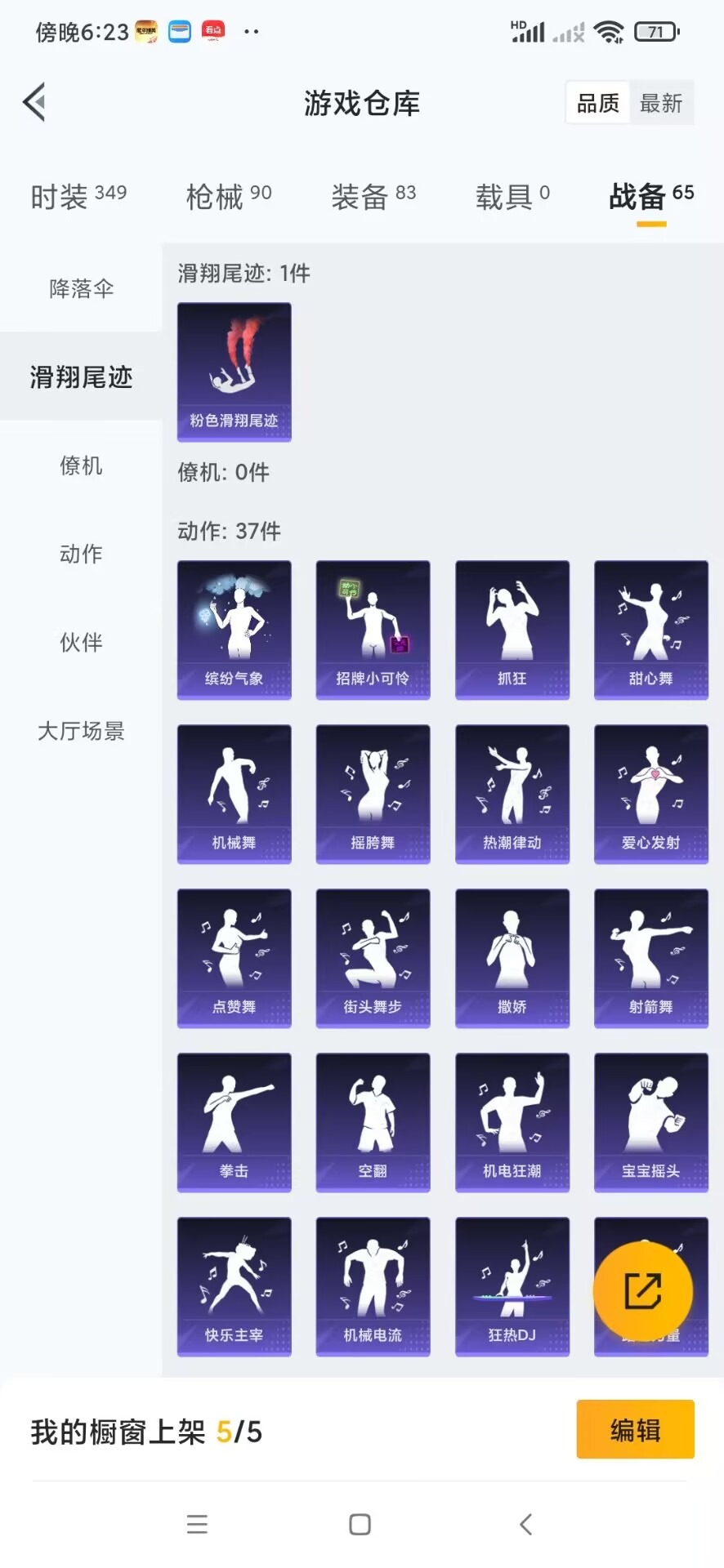Open the 粉色滑翔尾迹 item
Image resolution: width=724 pixels, height=1568 pixels.
pos(235,372)
